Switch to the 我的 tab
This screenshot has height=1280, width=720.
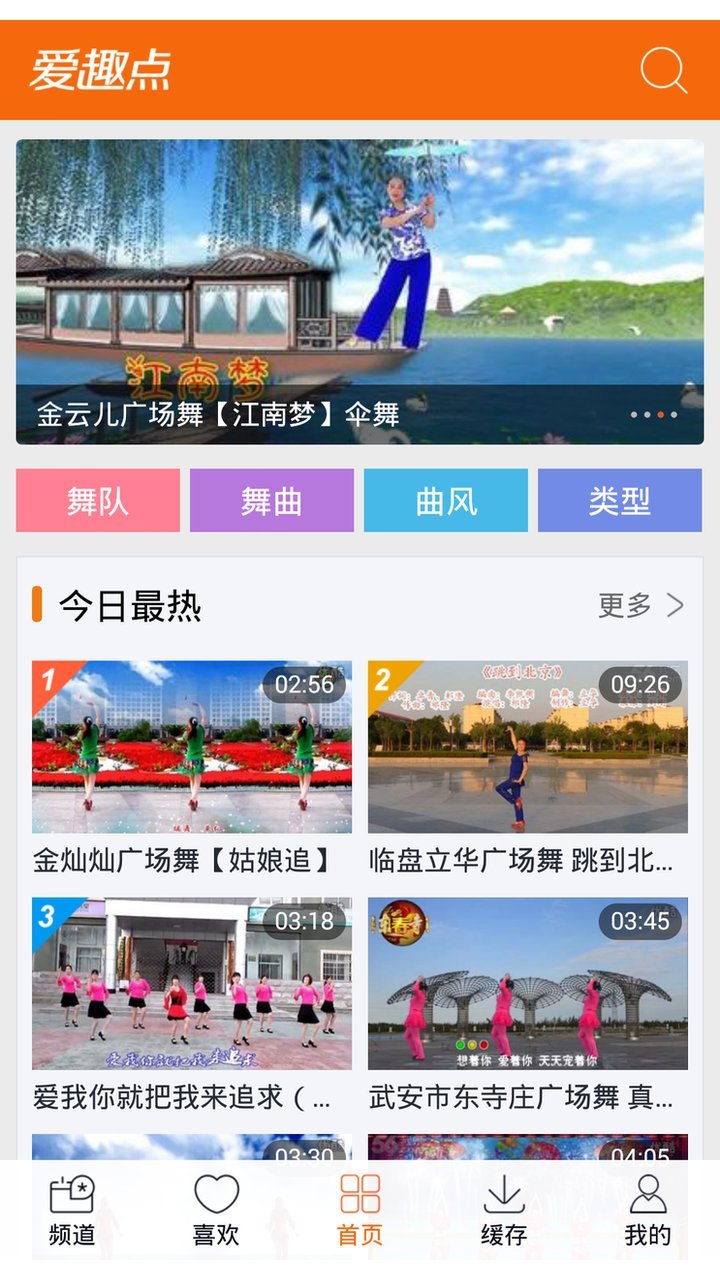648,1212
